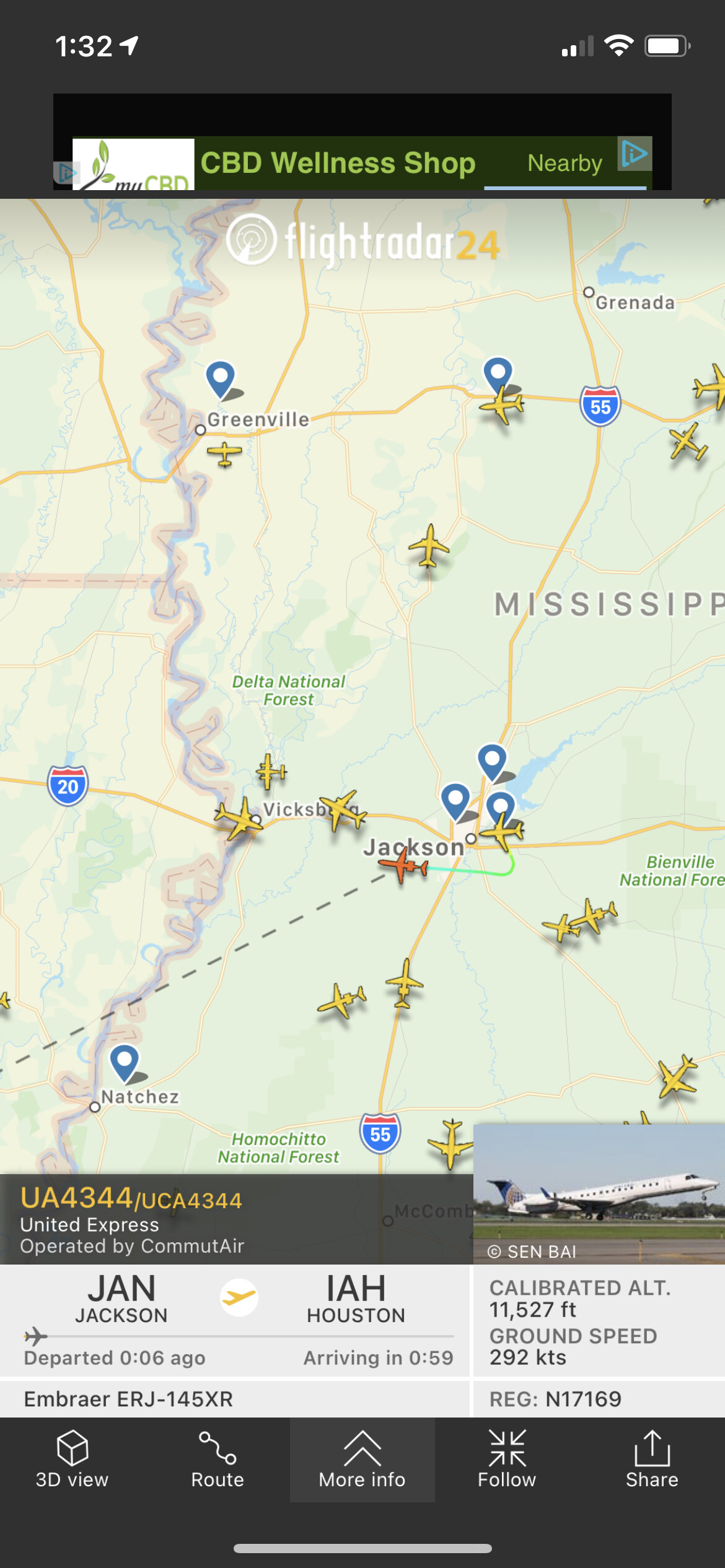The height and width of the screenshot is (1568, 725).
Task: Tap the yellow plane below Greenville
Action: pyautogui.click(x=224, y=454)
